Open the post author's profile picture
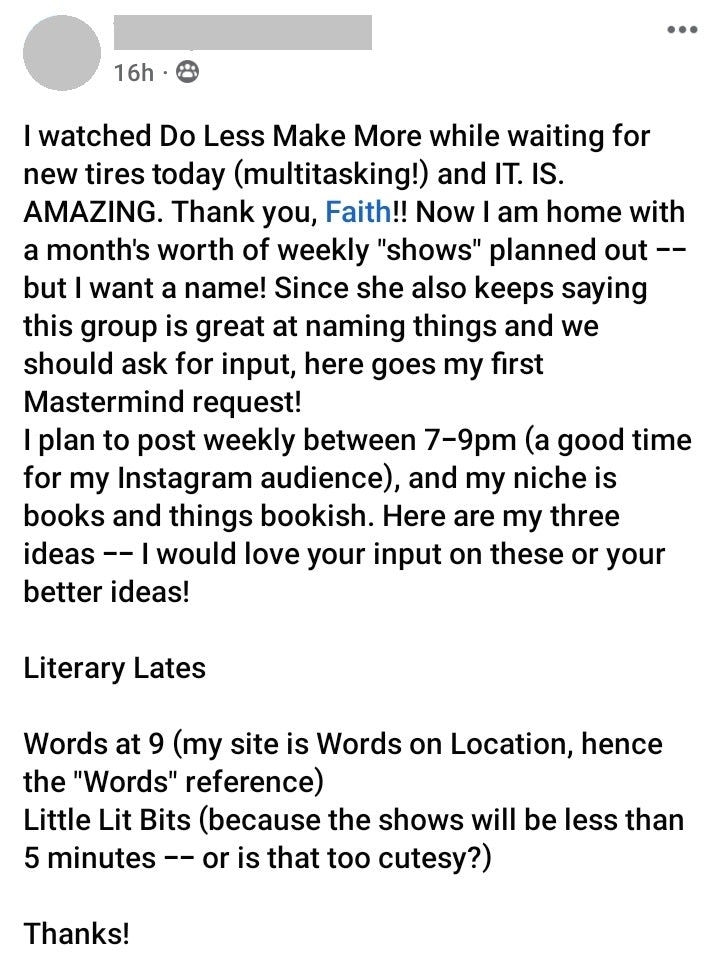Image resolution: width=719 pixels, height=965 pixels. (62, 53)
